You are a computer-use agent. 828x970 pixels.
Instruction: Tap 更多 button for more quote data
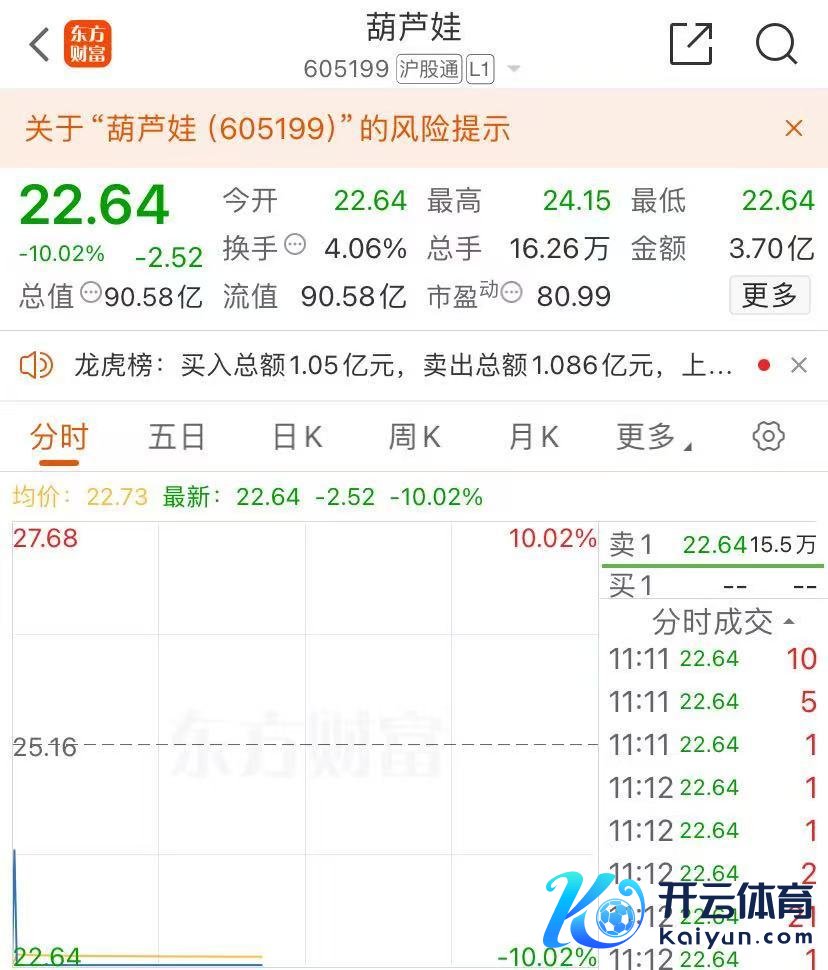tap(769, 295)
